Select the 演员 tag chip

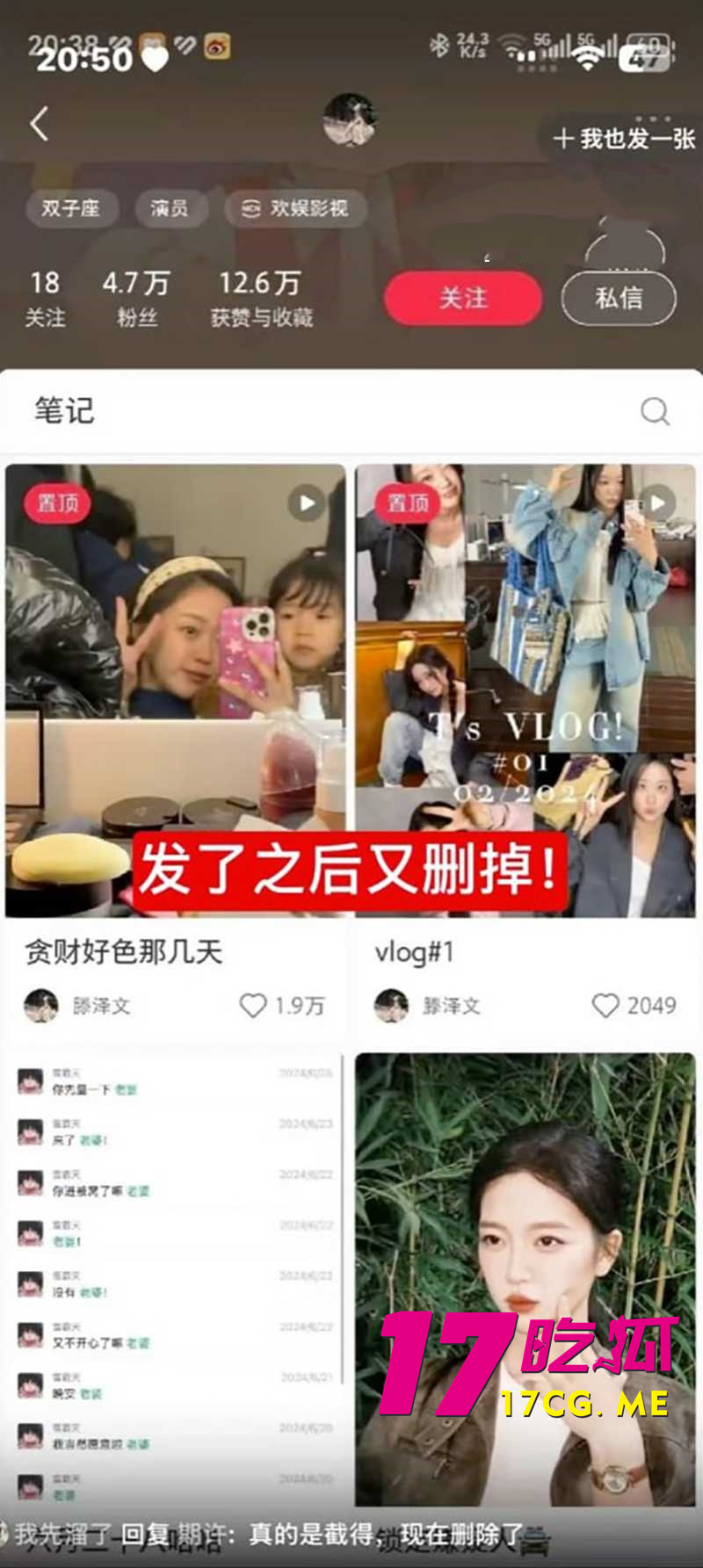tap(169, 208)
